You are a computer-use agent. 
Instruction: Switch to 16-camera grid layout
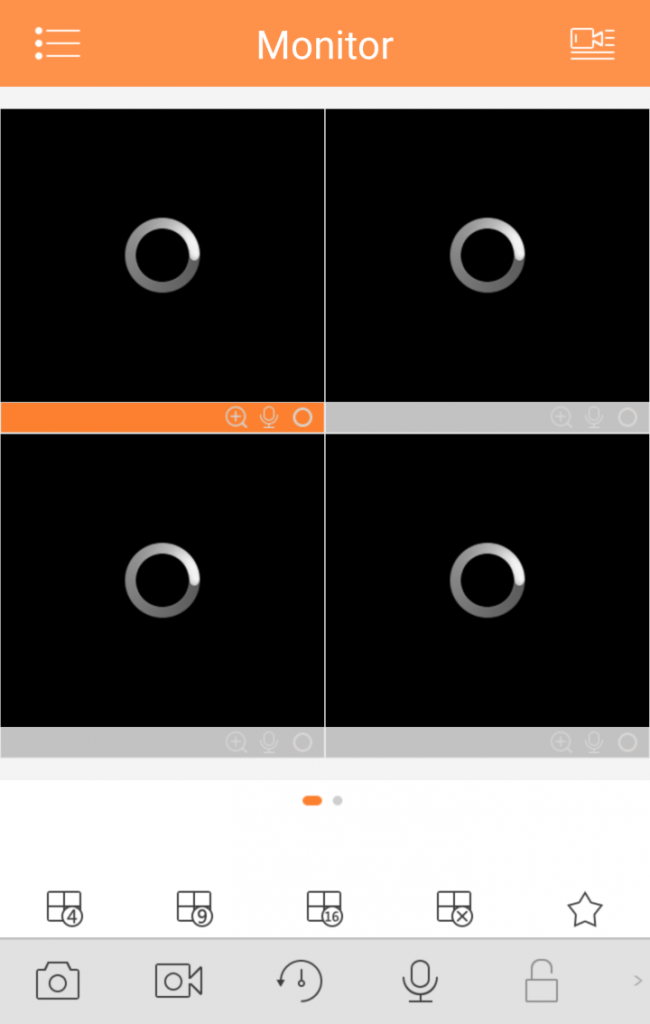pyautogui.click(x=324, y=907)
